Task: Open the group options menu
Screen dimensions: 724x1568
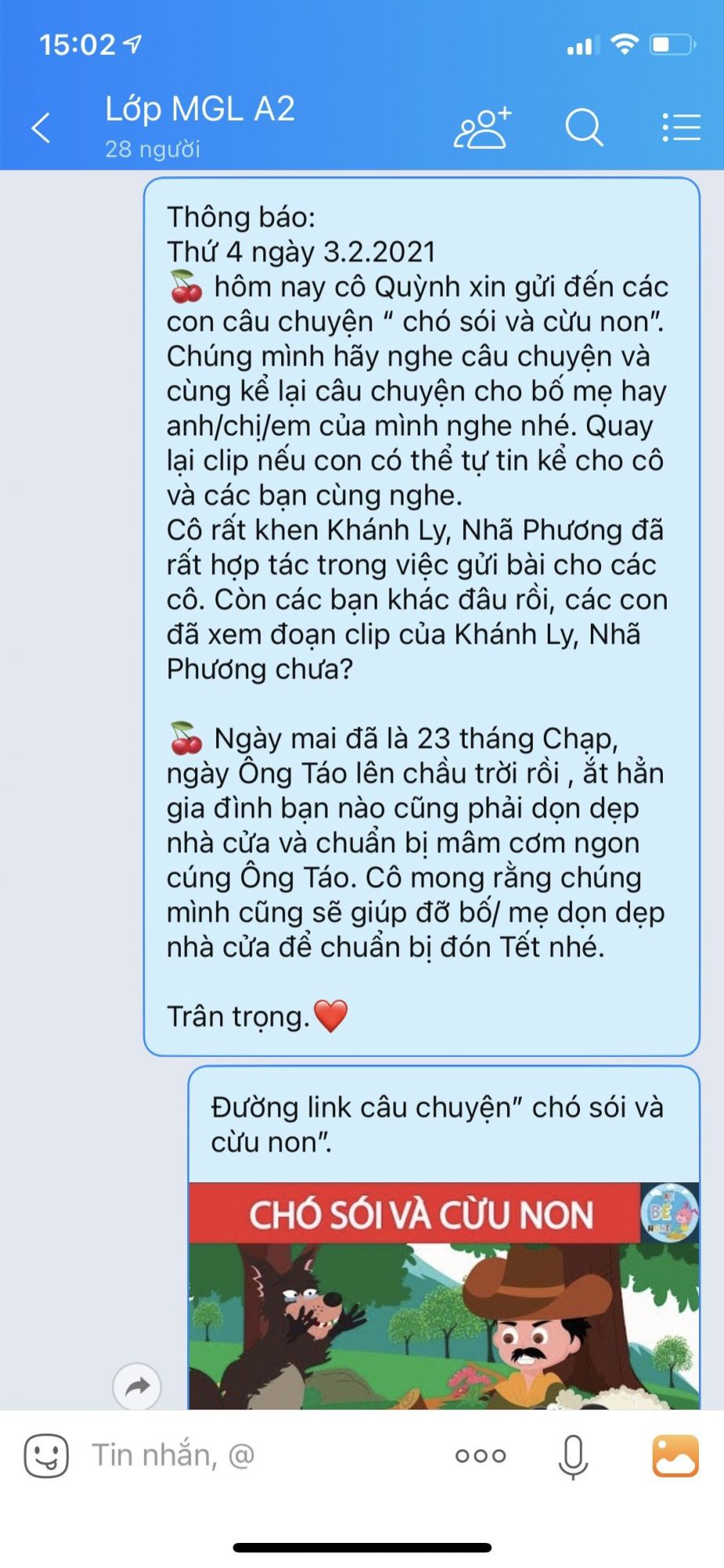Action: point(680,127)
